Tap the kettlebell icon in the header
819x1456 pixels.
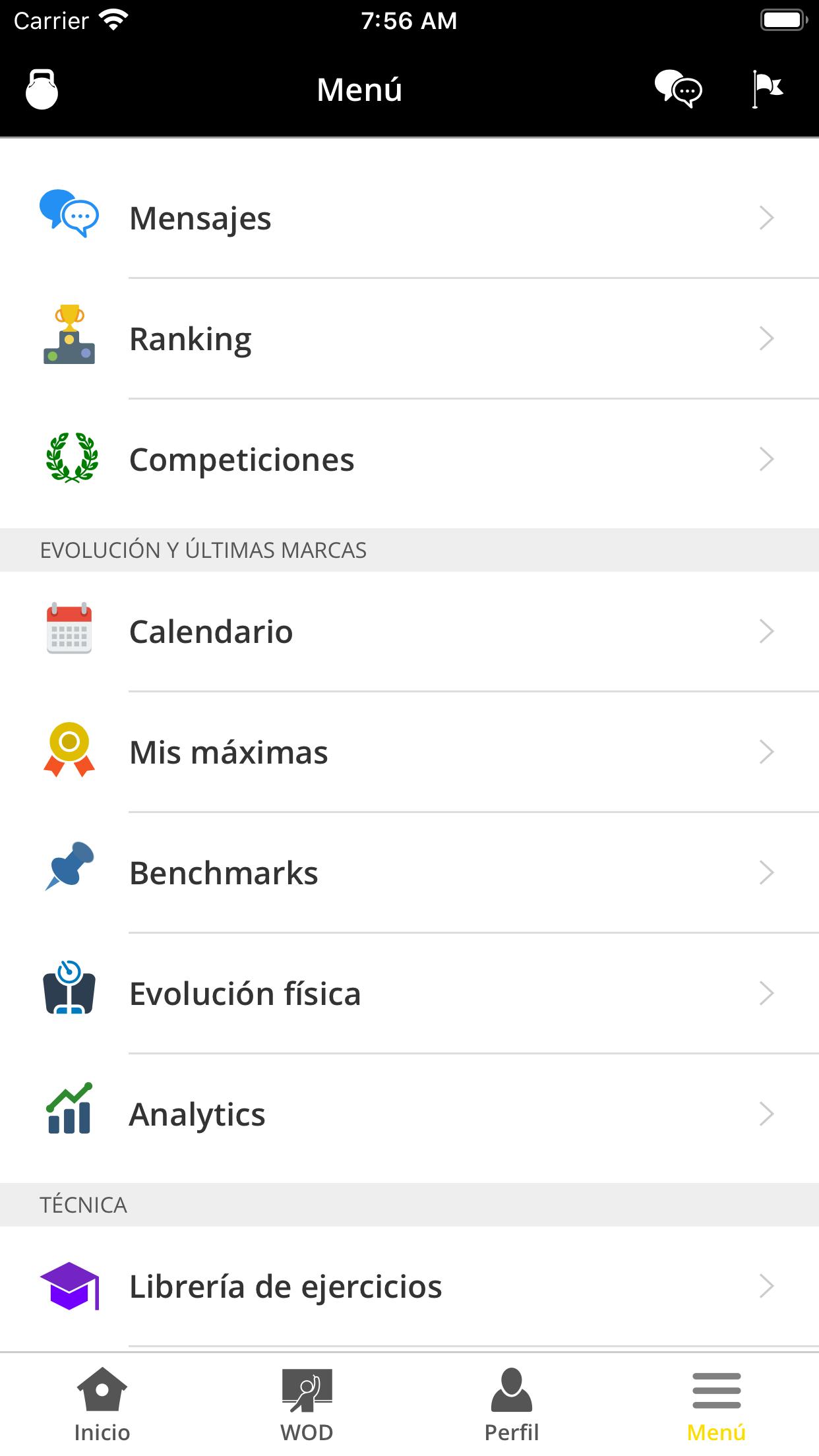pos(42,89)
